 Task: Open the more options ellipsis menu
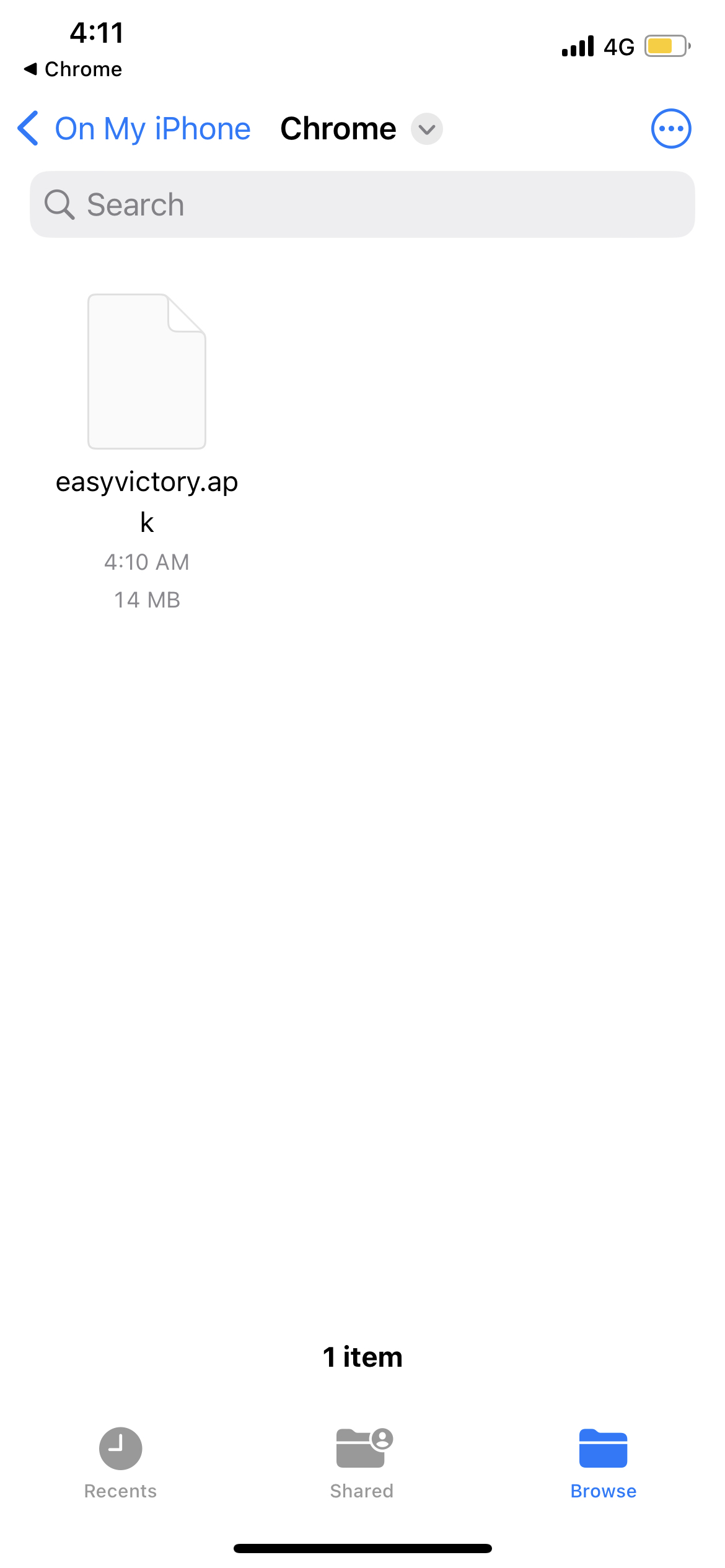coord(670,129)
